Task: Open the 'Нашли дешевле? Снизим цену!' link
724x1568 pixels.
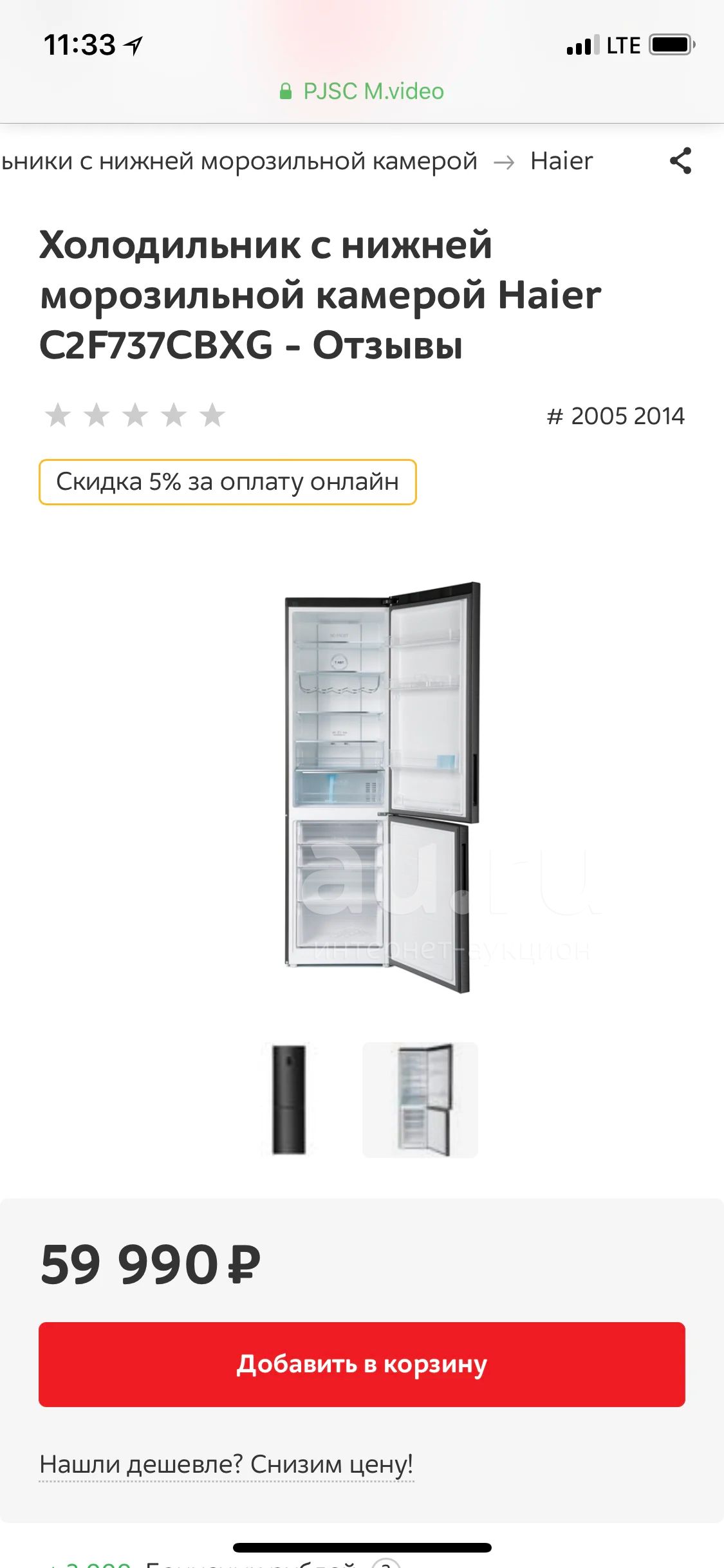Action: (226, 1464)
